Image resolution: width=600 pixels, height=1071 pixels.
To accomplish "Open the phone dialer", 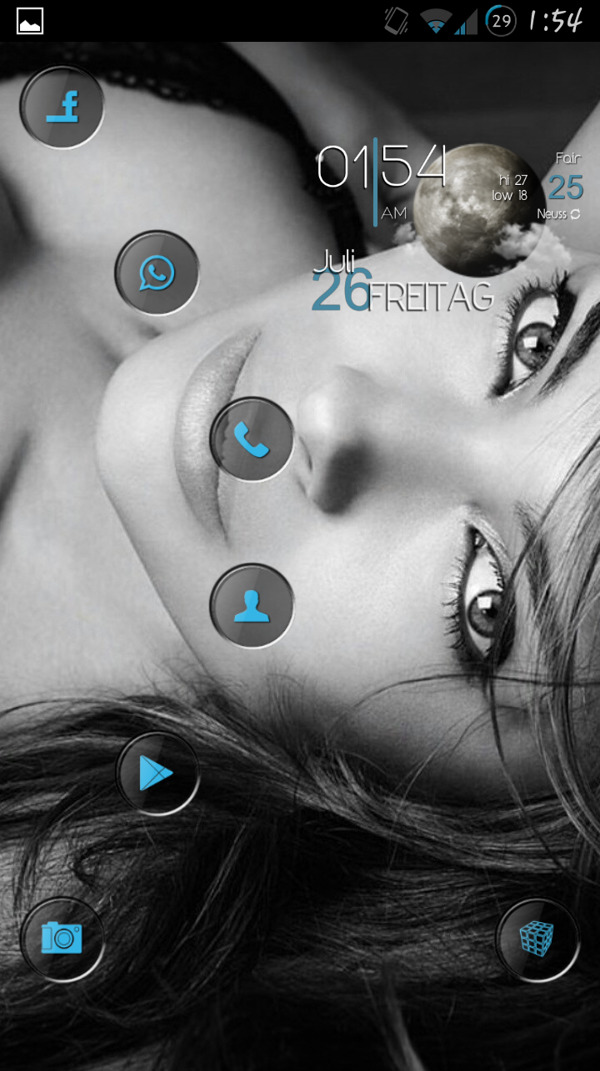I will 252,439.
